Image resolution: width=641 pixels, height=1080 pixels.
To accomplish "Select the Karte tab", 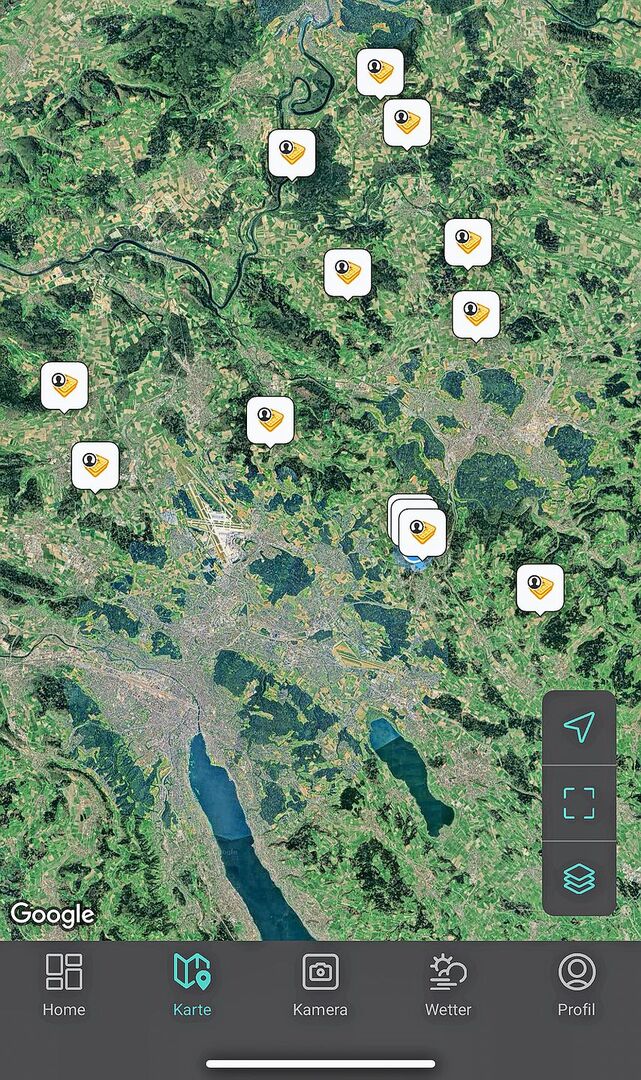I will [192, 984].
